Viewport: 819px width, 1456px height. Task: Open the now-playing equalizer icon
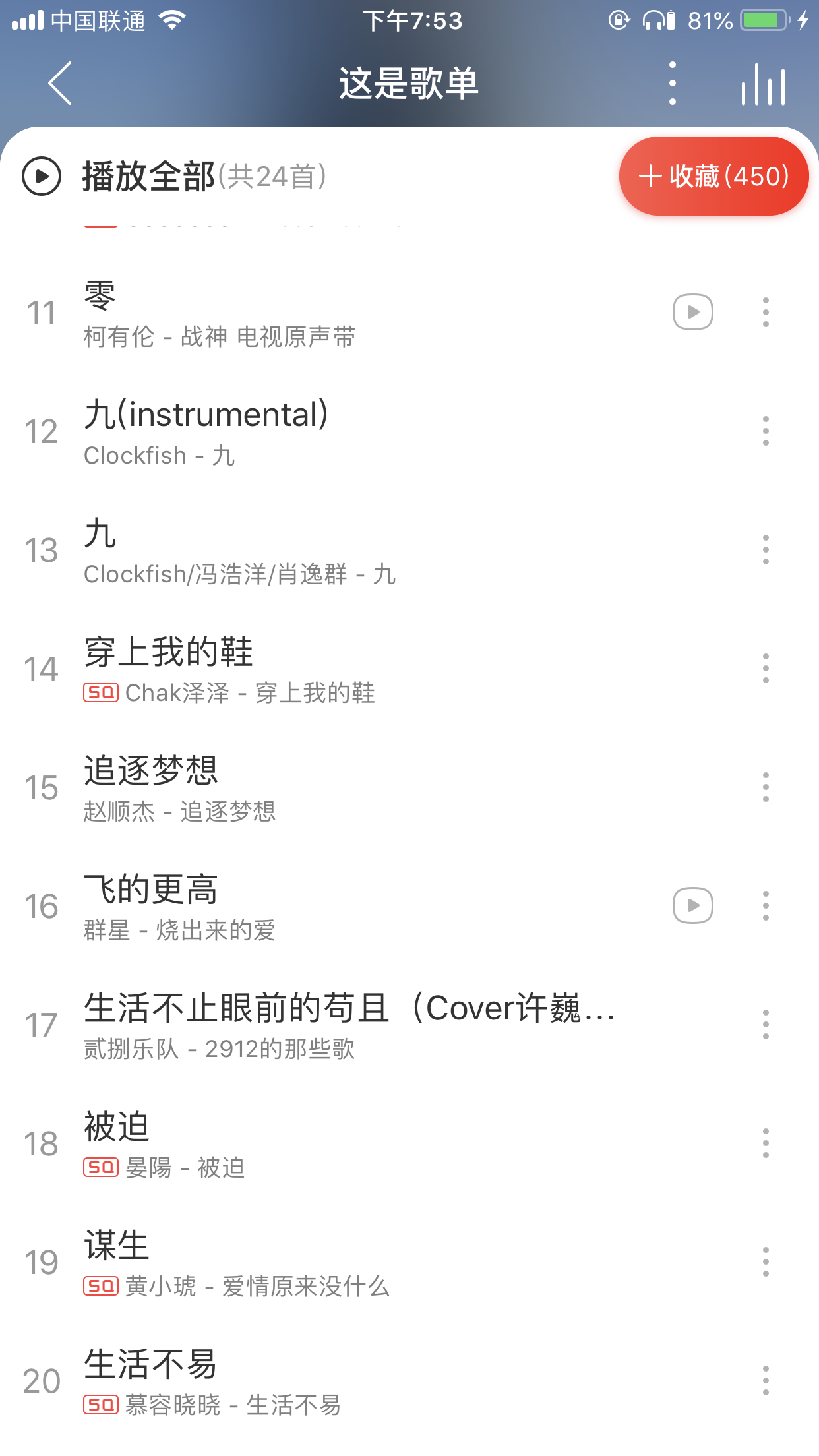[x=763, y=84]
